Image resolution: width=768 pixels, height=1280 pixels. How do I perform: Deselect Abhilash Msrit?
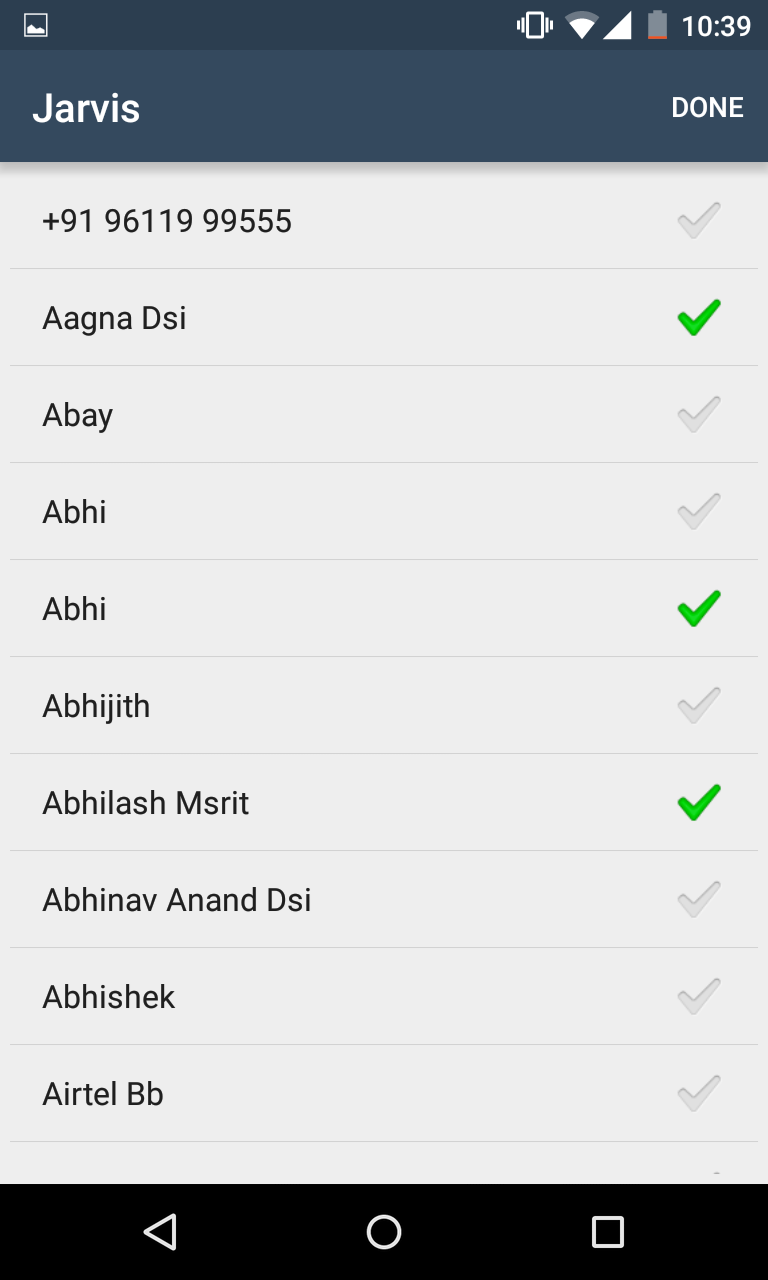click(698, 802)
